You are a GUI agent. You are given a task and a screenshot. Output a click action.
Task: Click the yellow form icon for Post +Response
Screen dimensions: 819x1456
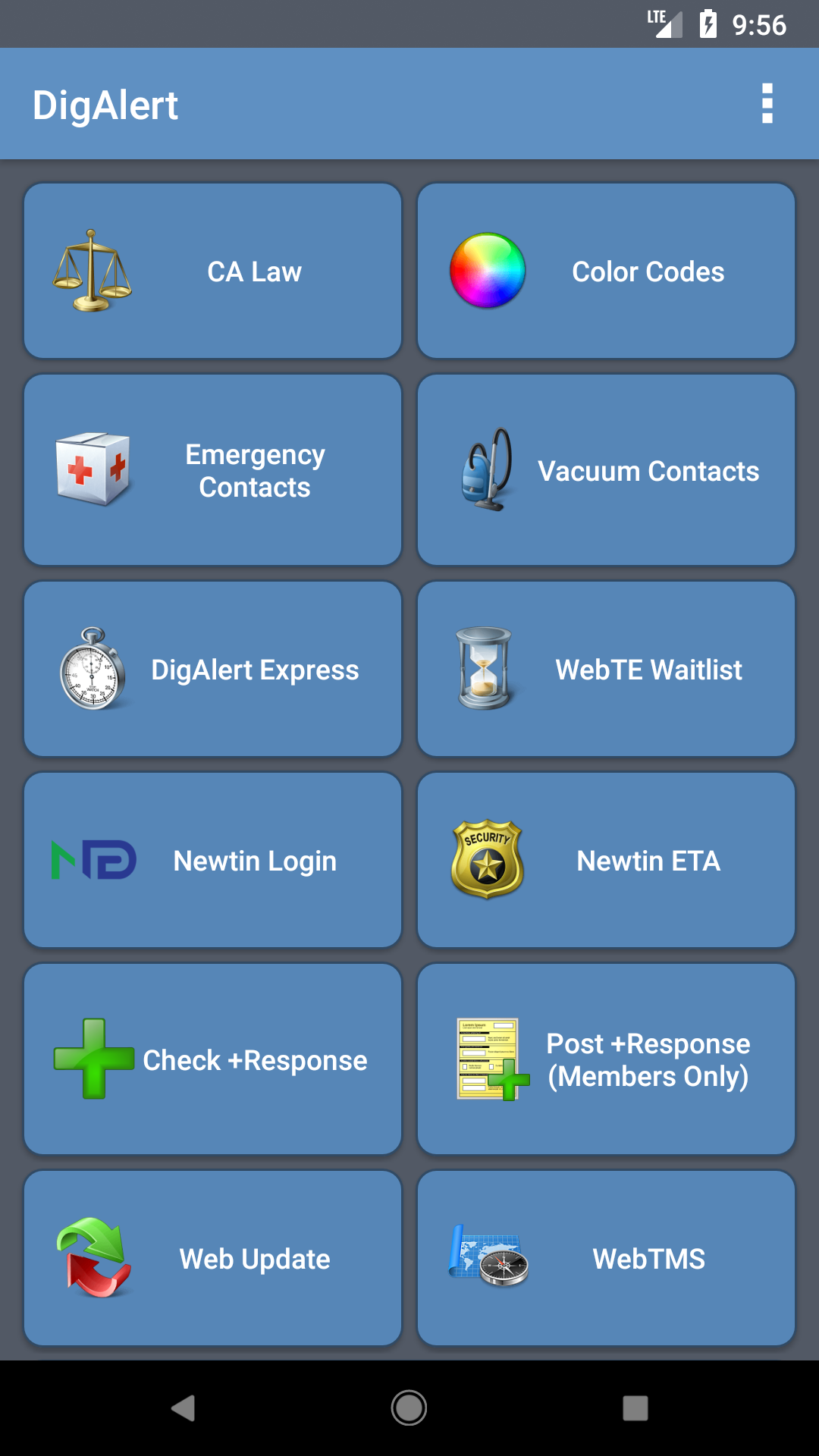(x=489, y=1060)
